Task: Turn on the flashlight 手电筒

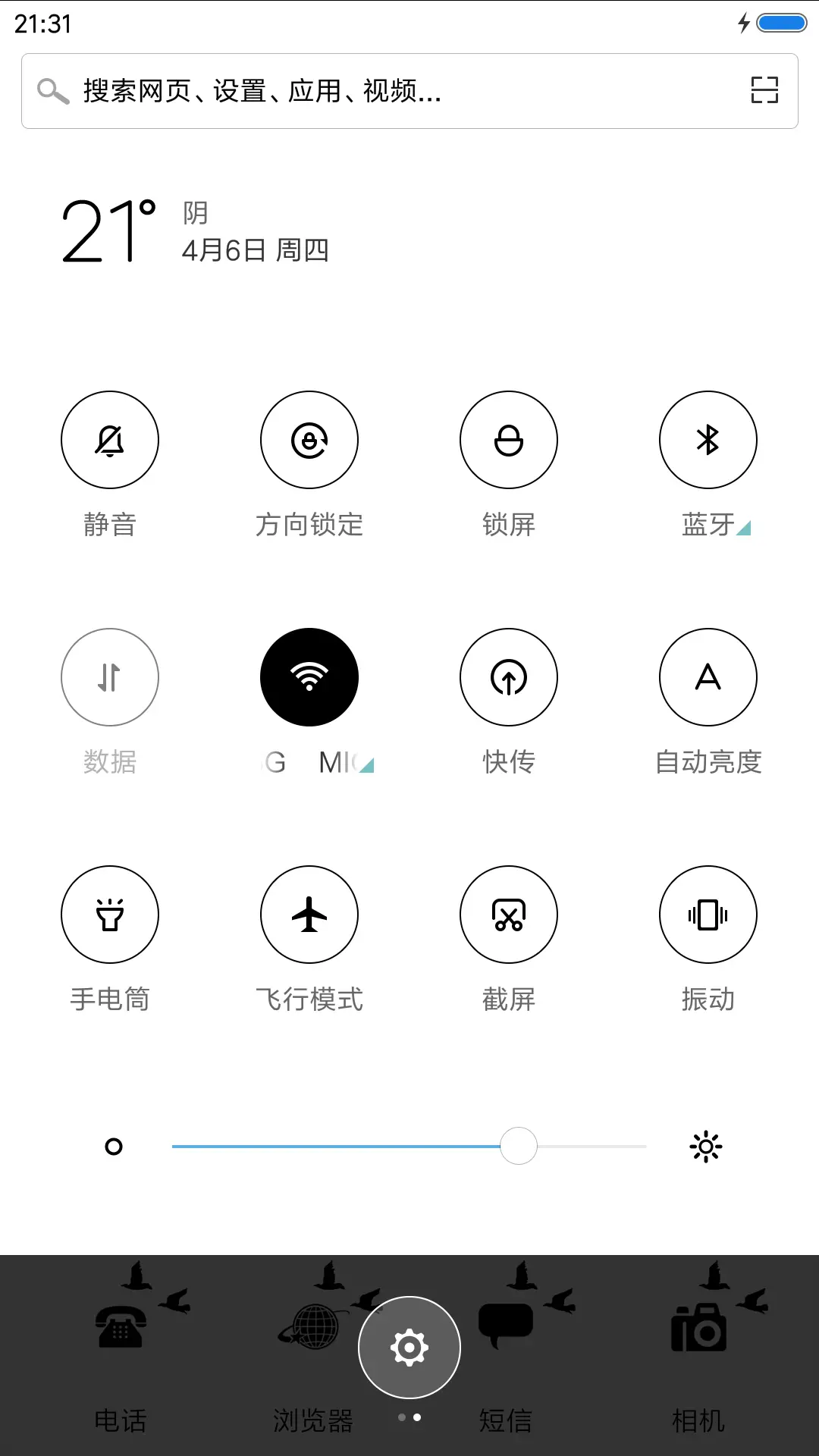Action: [110, 915]
